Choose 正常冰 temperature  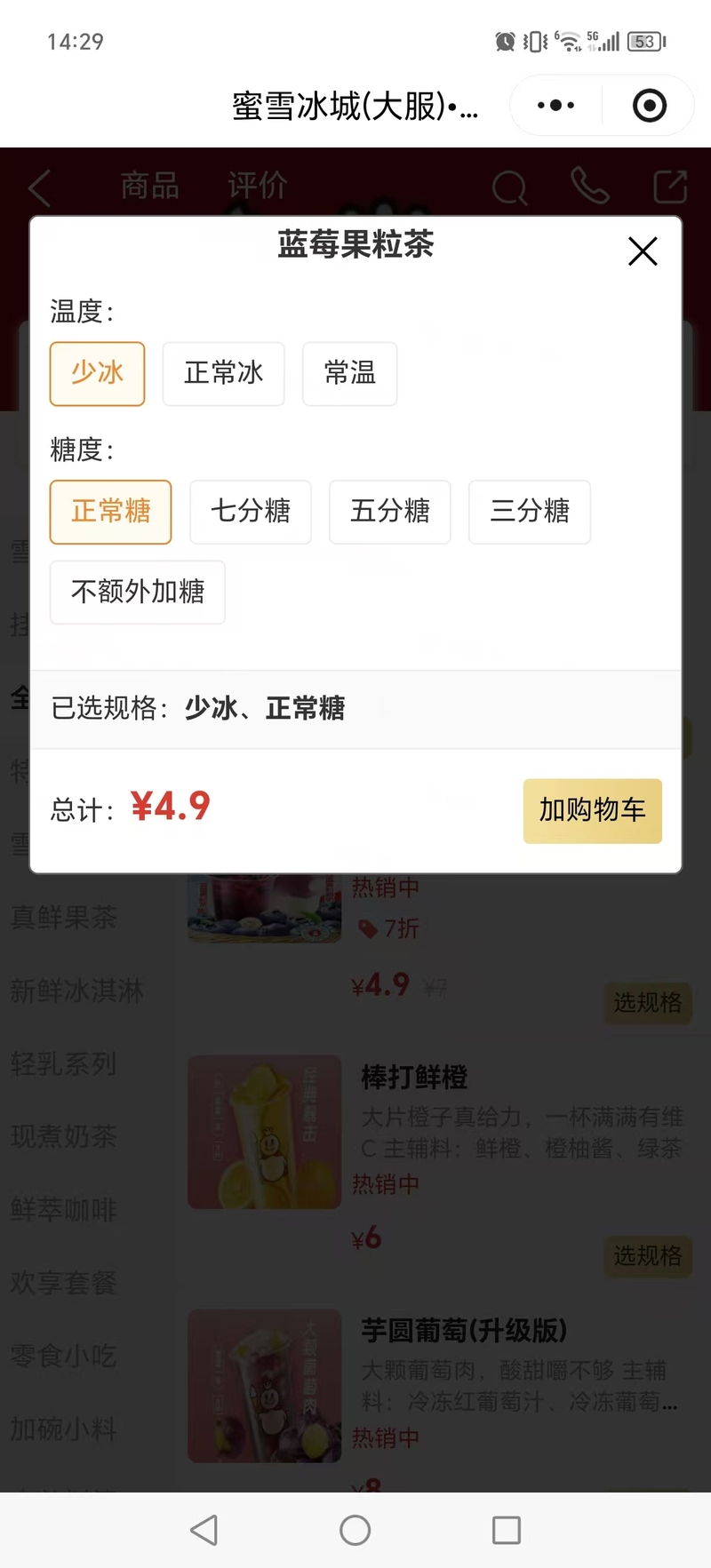point(223,373)
